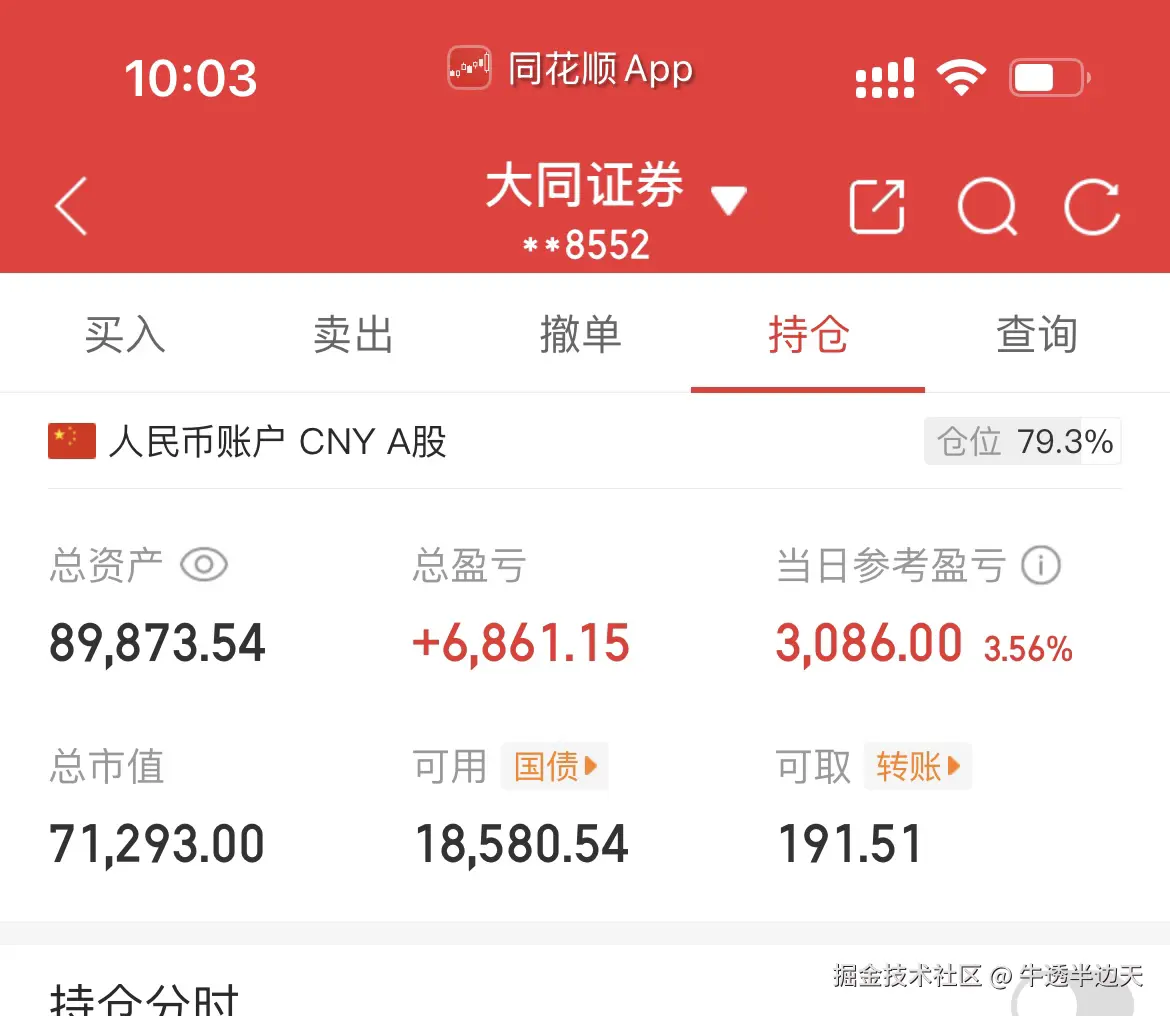This screenshot has height=1016, width=1170.
Task: Go back from the 大同证券 account screen
Action: click(72, 207)
